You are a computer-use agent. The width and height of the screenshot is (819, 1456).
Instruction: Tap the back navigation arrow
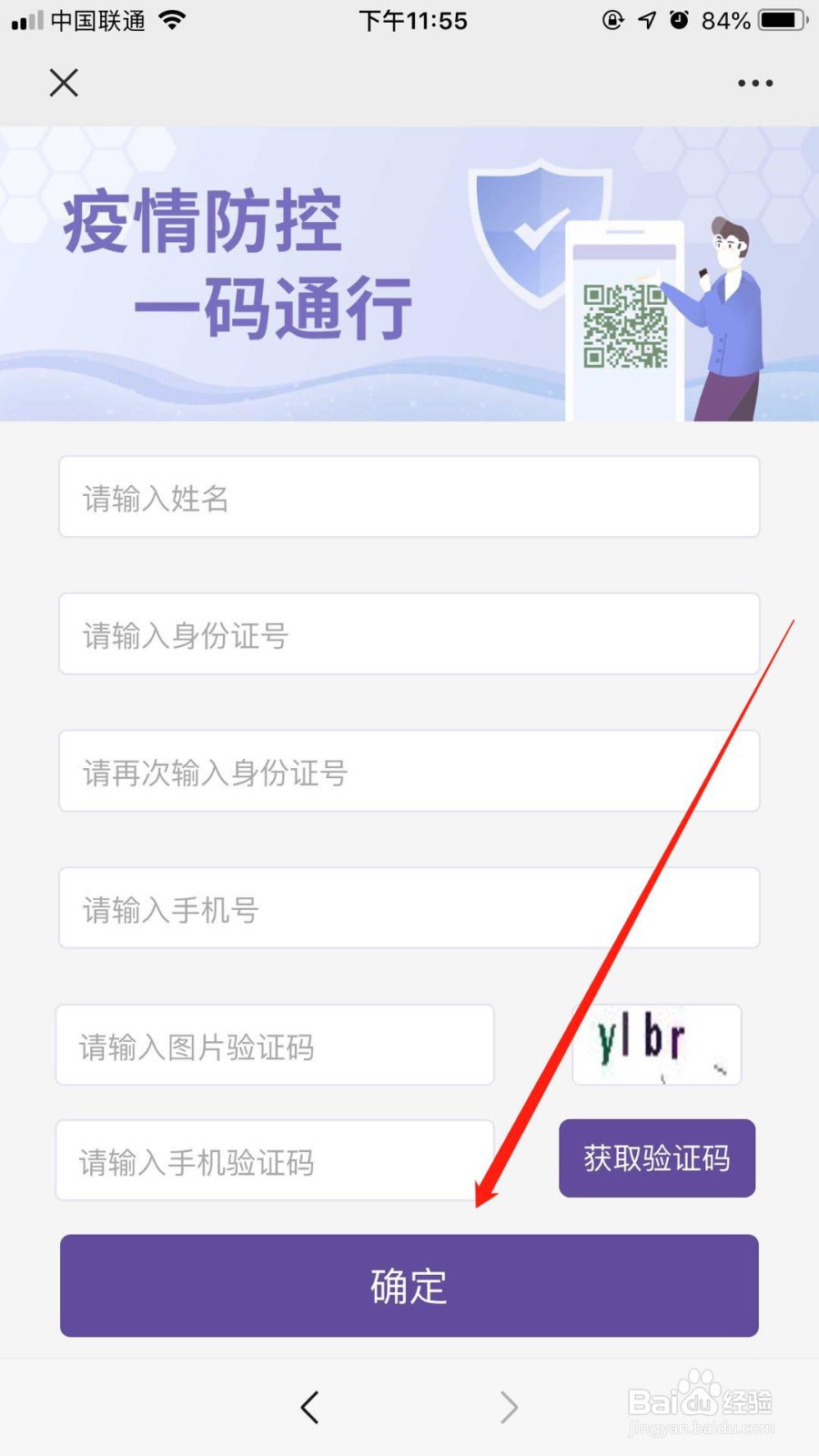[x=308, y=1407]
